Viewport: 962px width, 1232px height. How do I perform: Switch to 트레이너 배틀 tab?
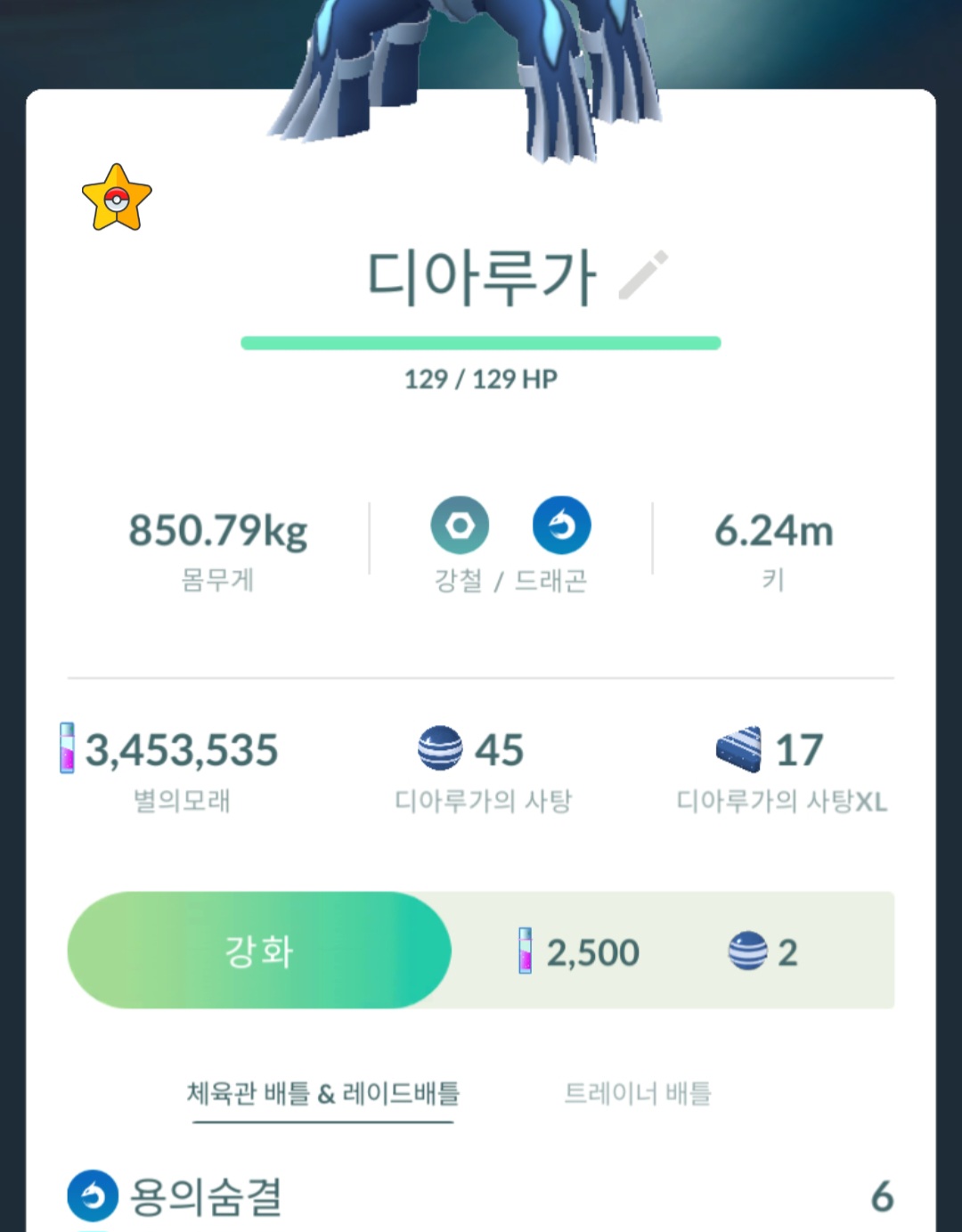[x=638, y=1093]
